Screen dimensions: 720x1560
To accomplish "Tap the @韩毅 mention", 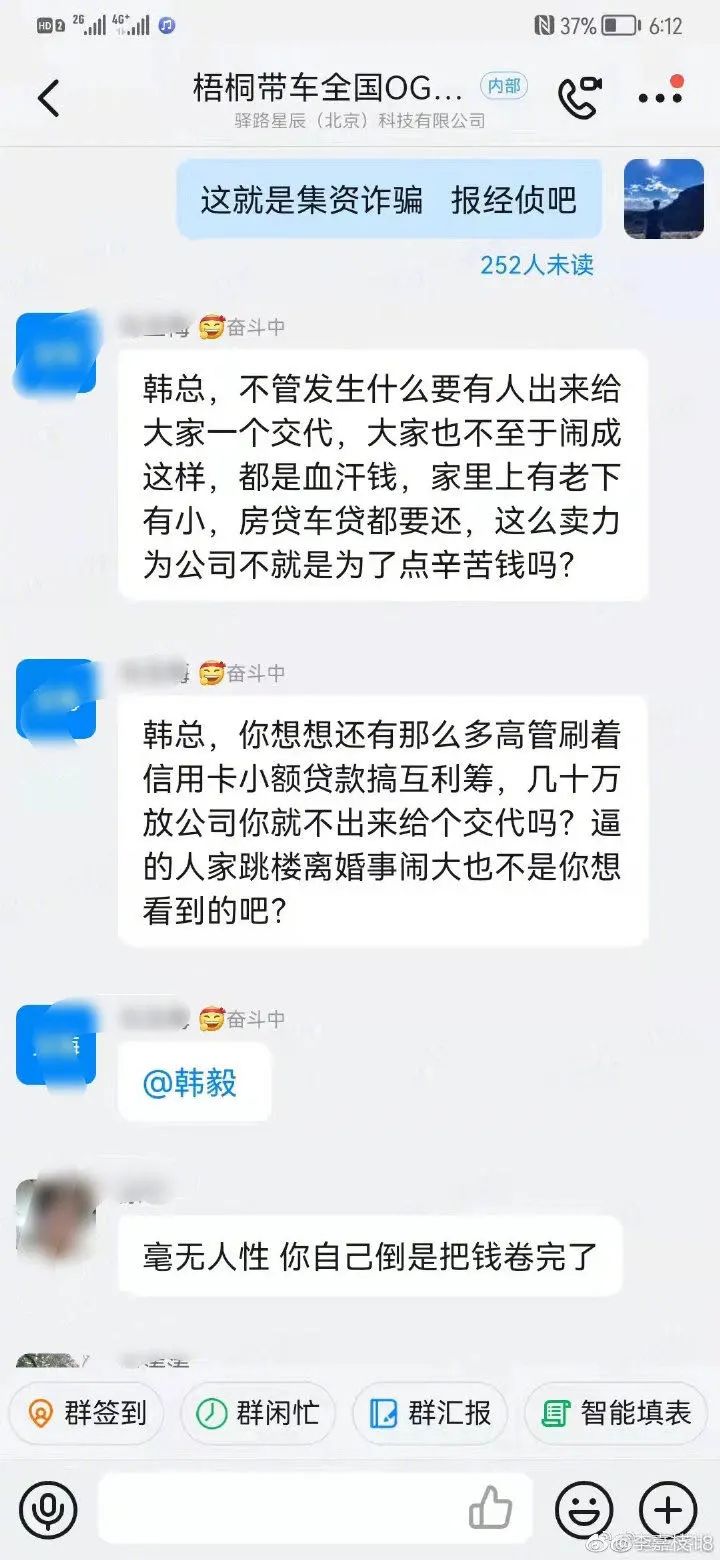I will click(191, 1082).
